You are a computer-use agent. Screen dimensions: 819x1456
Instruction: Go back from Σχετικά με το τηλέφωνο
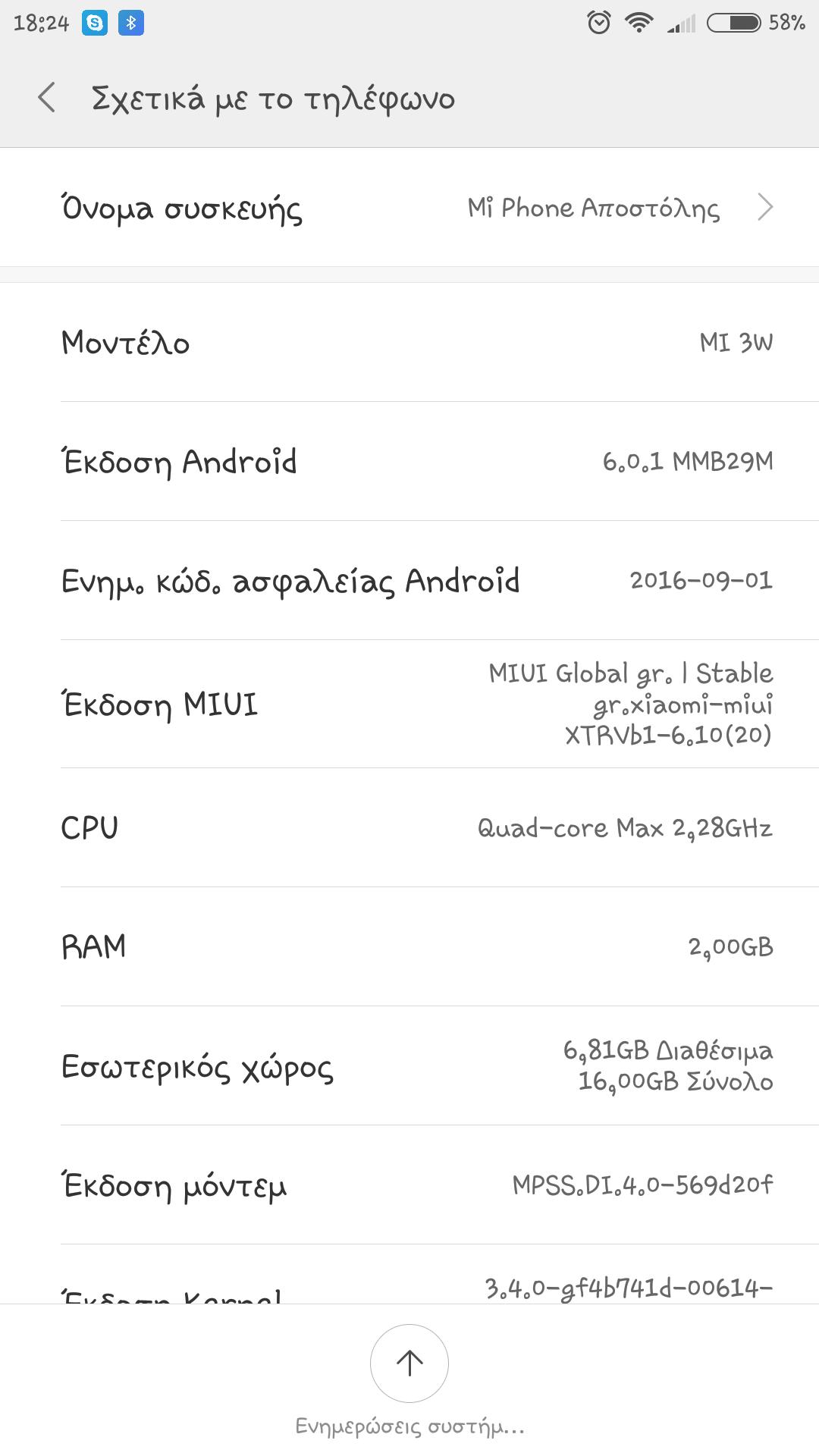[x=47, y=99]
